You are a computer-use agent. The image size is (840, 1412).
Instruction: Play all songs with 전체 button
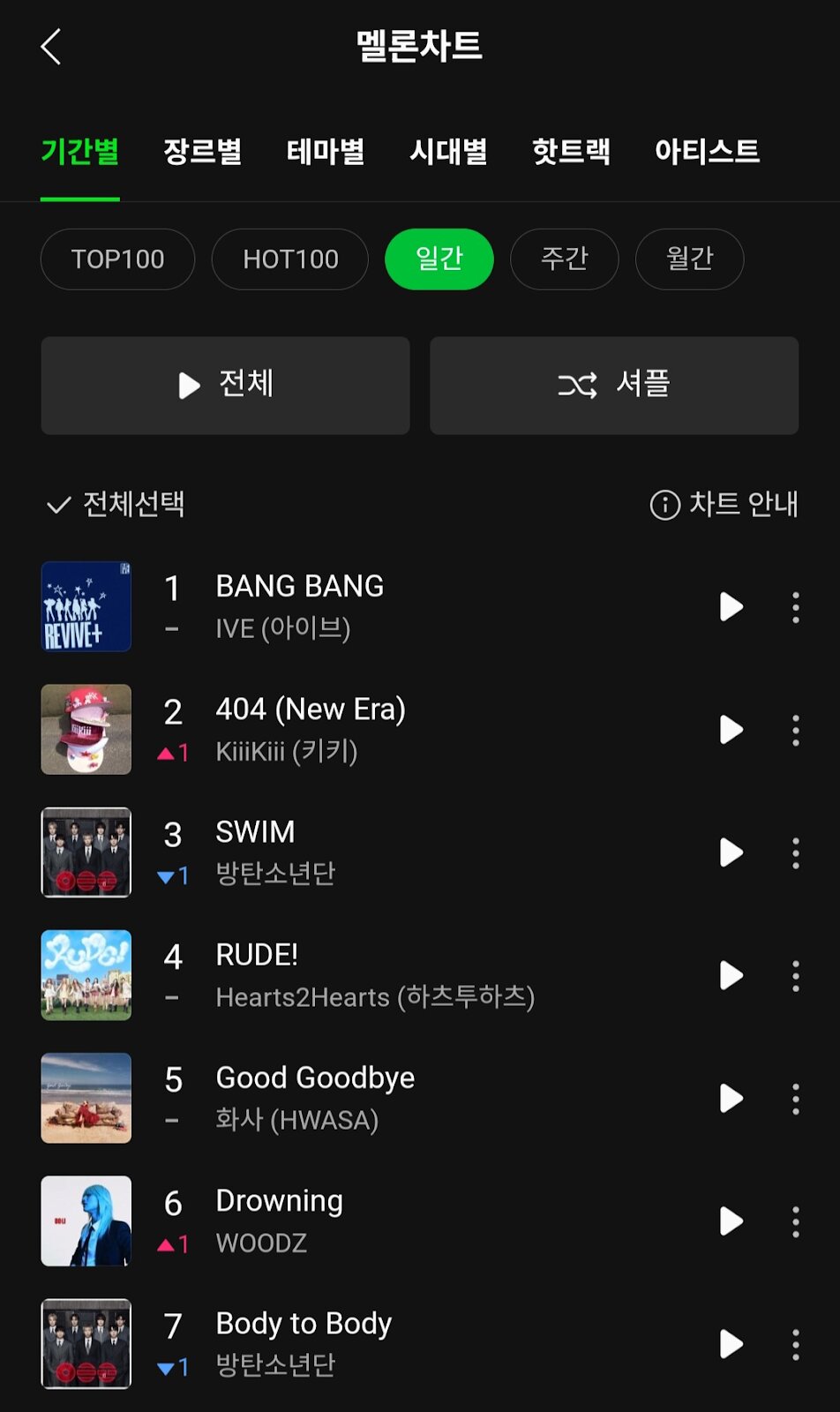click(225, 386)
